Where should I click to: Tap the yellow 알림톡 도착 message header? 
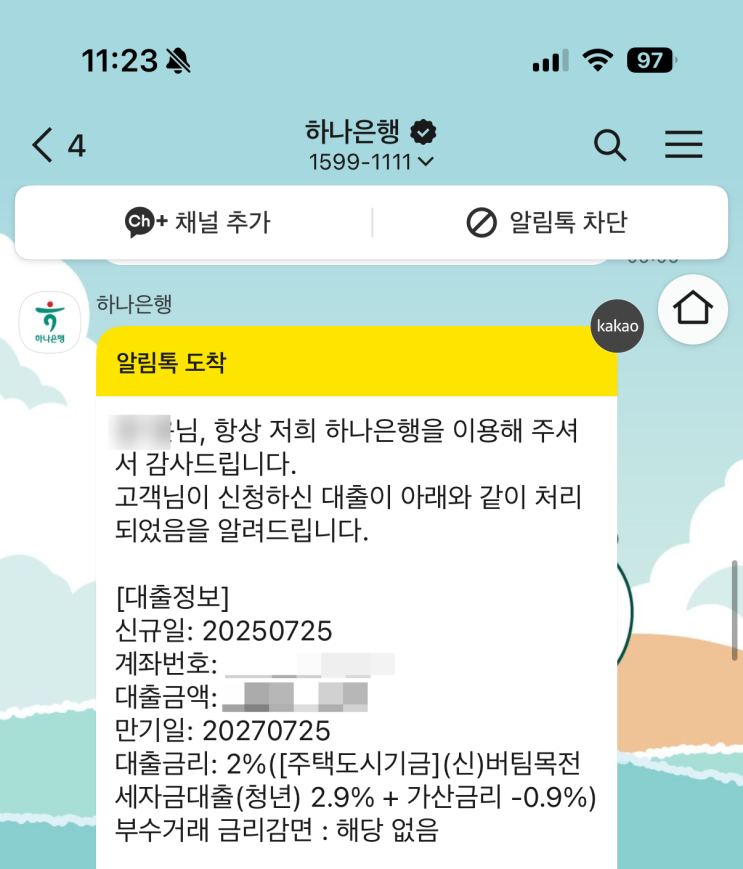[x=357, y=367]
